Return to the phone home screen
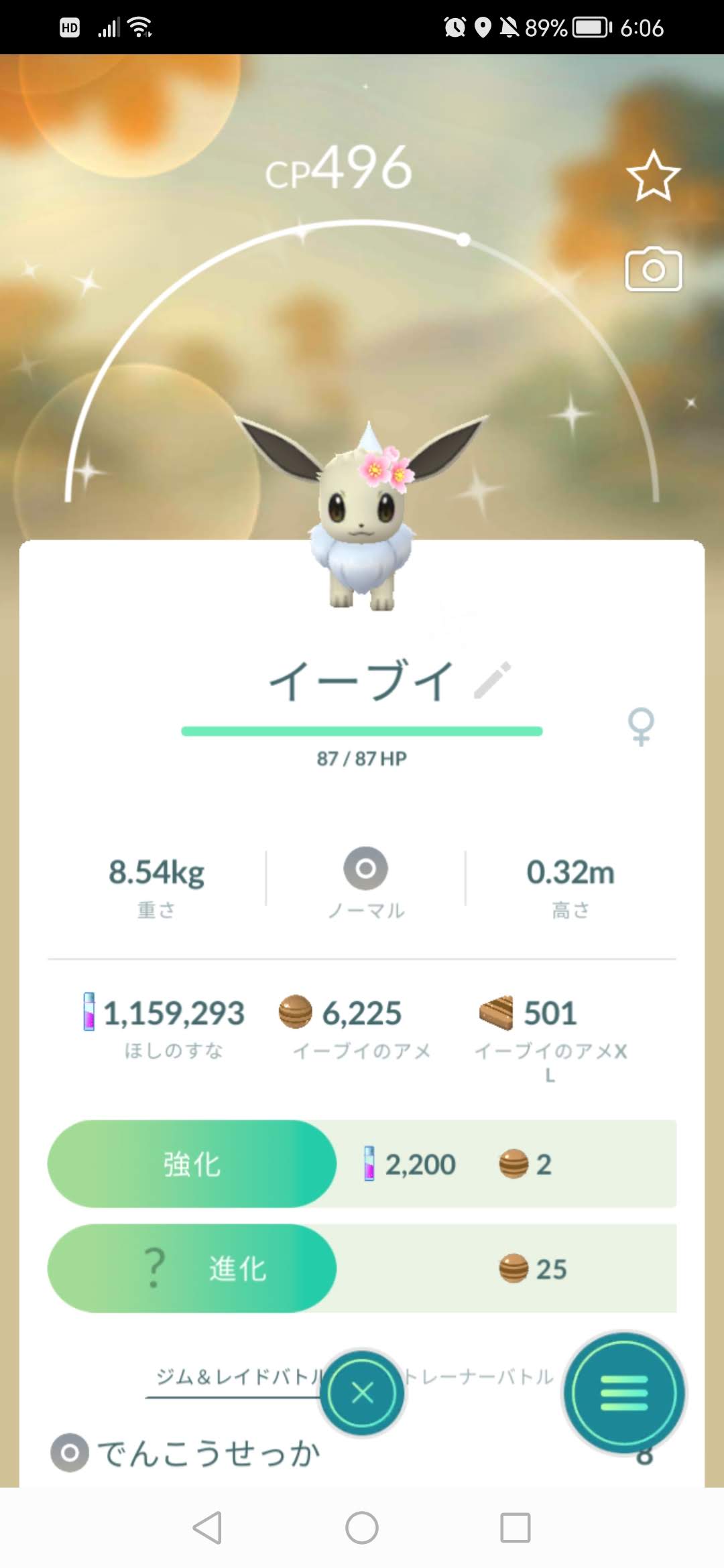 pyautogui.click(x=362, y=1528)
